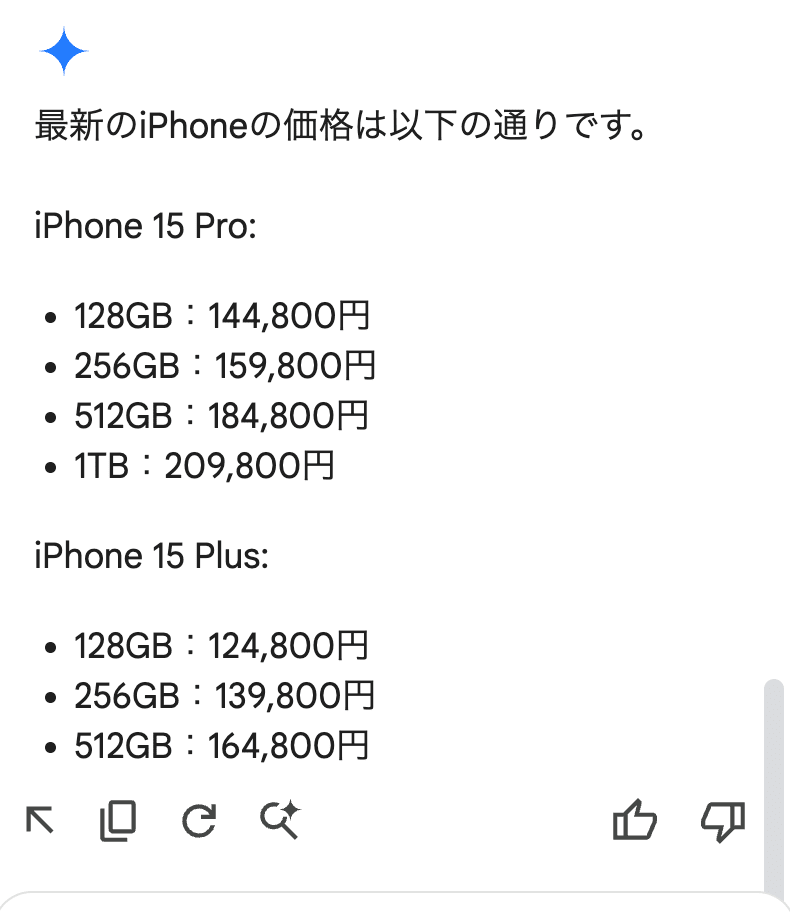The height and width of the screenshot is (918, 790).
Task: Give the response a thumbs up
Action: (634, 822)
